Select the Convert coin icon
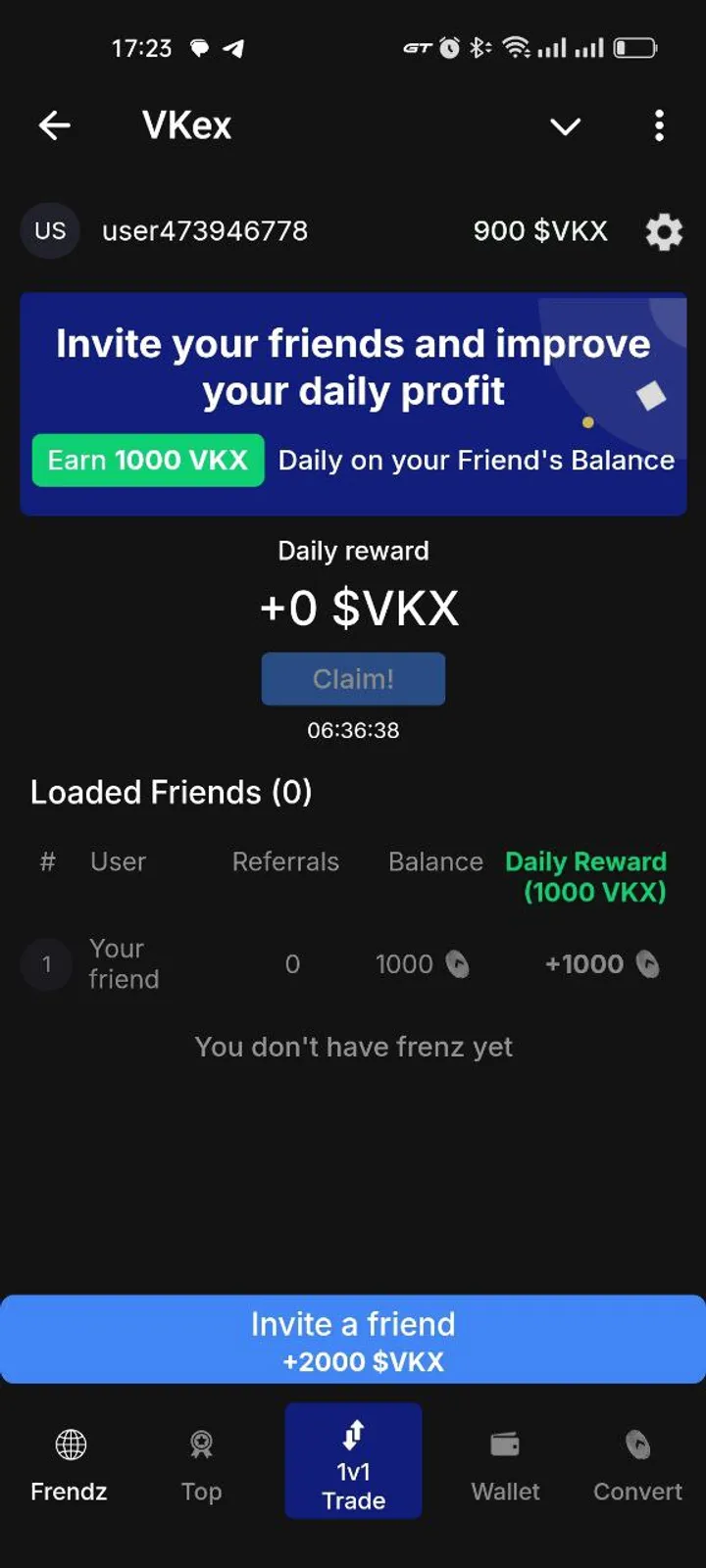The height and width of the screenshot is (1568, 706). click(636, 1445)
